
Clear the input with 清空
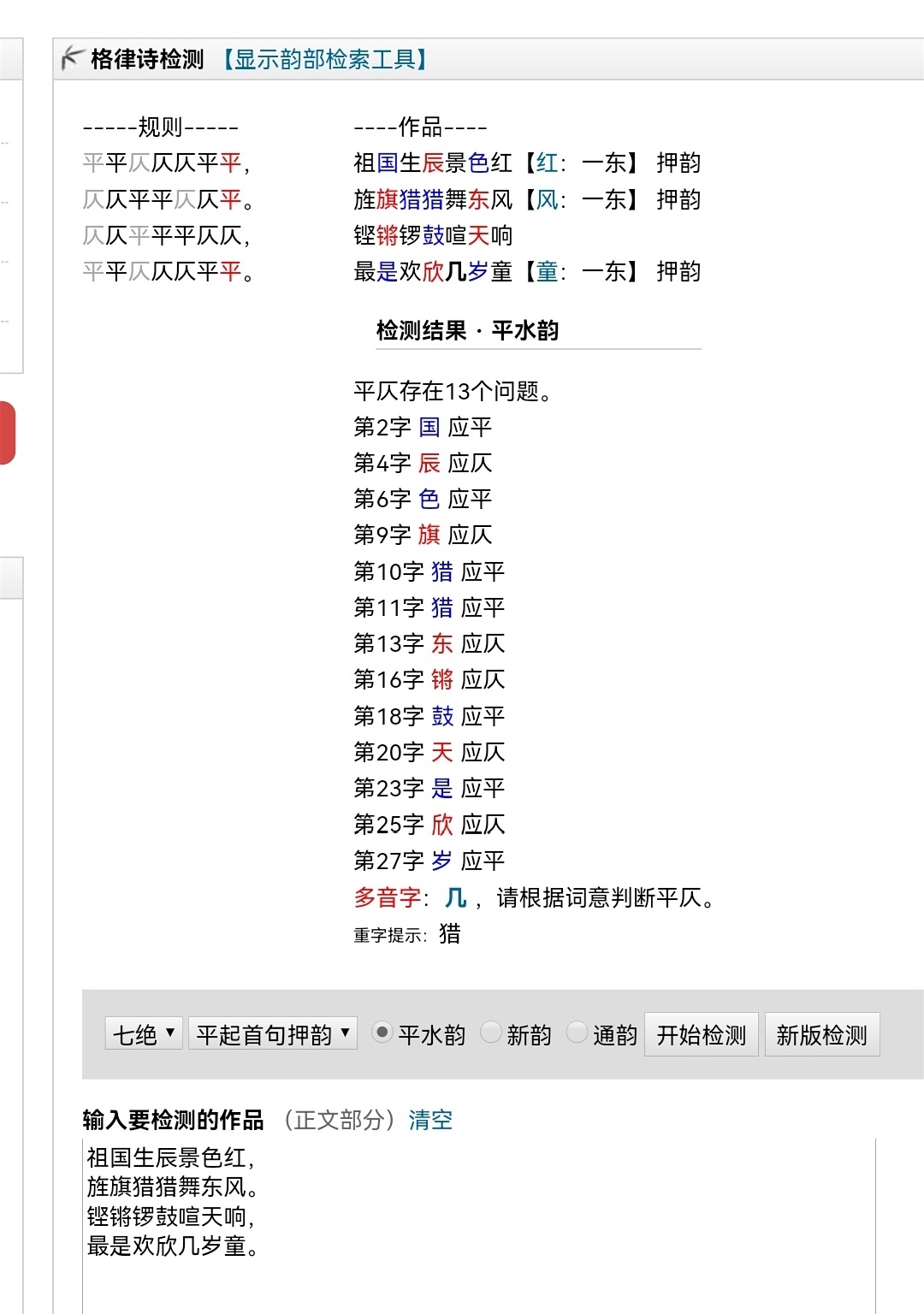click(x=430, y=1120)
